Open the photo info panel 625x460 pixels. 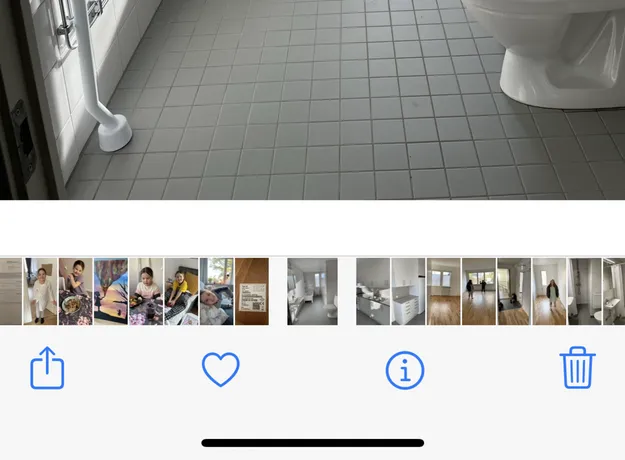(405, 371)
